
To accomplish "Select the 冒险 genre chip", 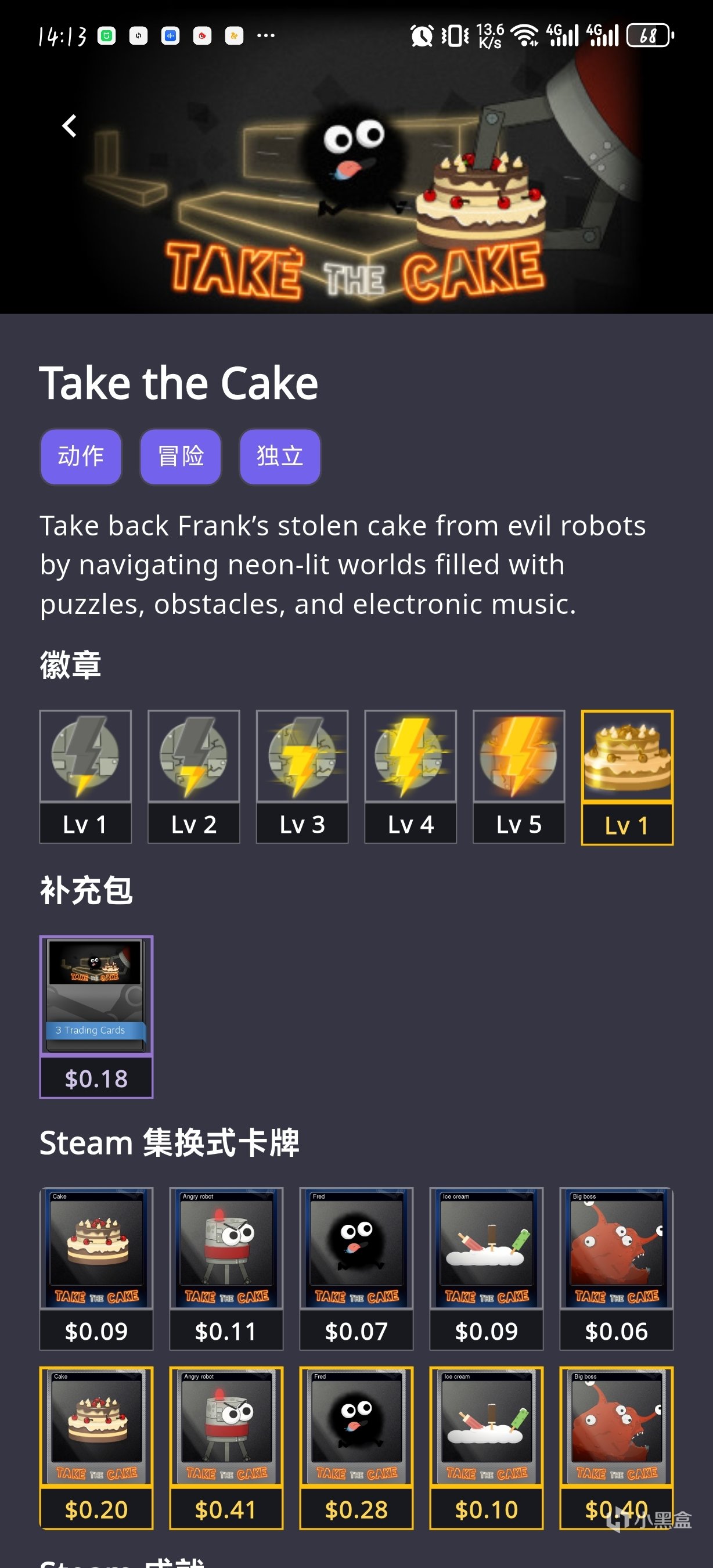I will pyautogui.click(x=181, y=456).
